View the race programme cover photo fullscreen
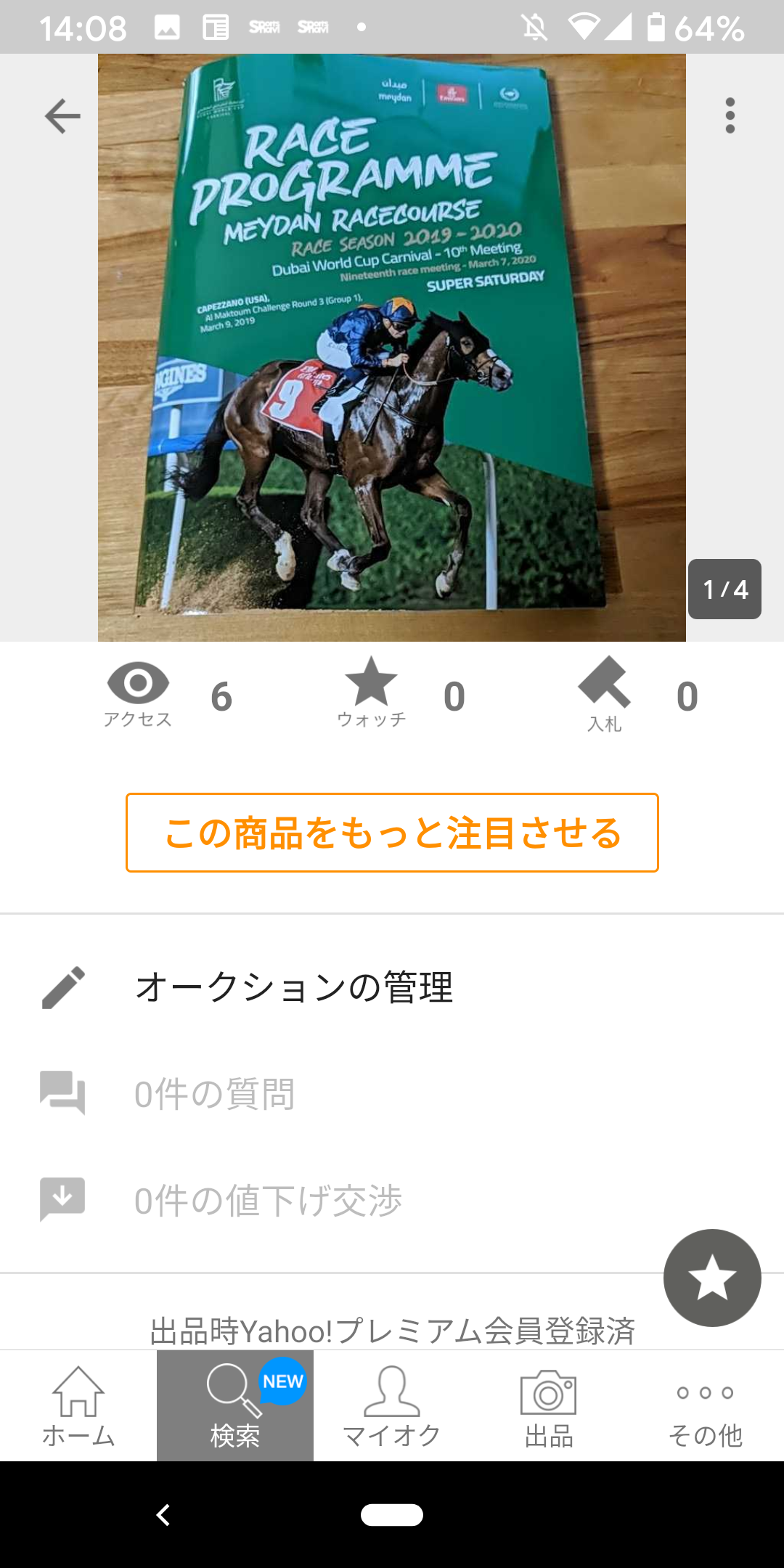 tap(392, 348)
